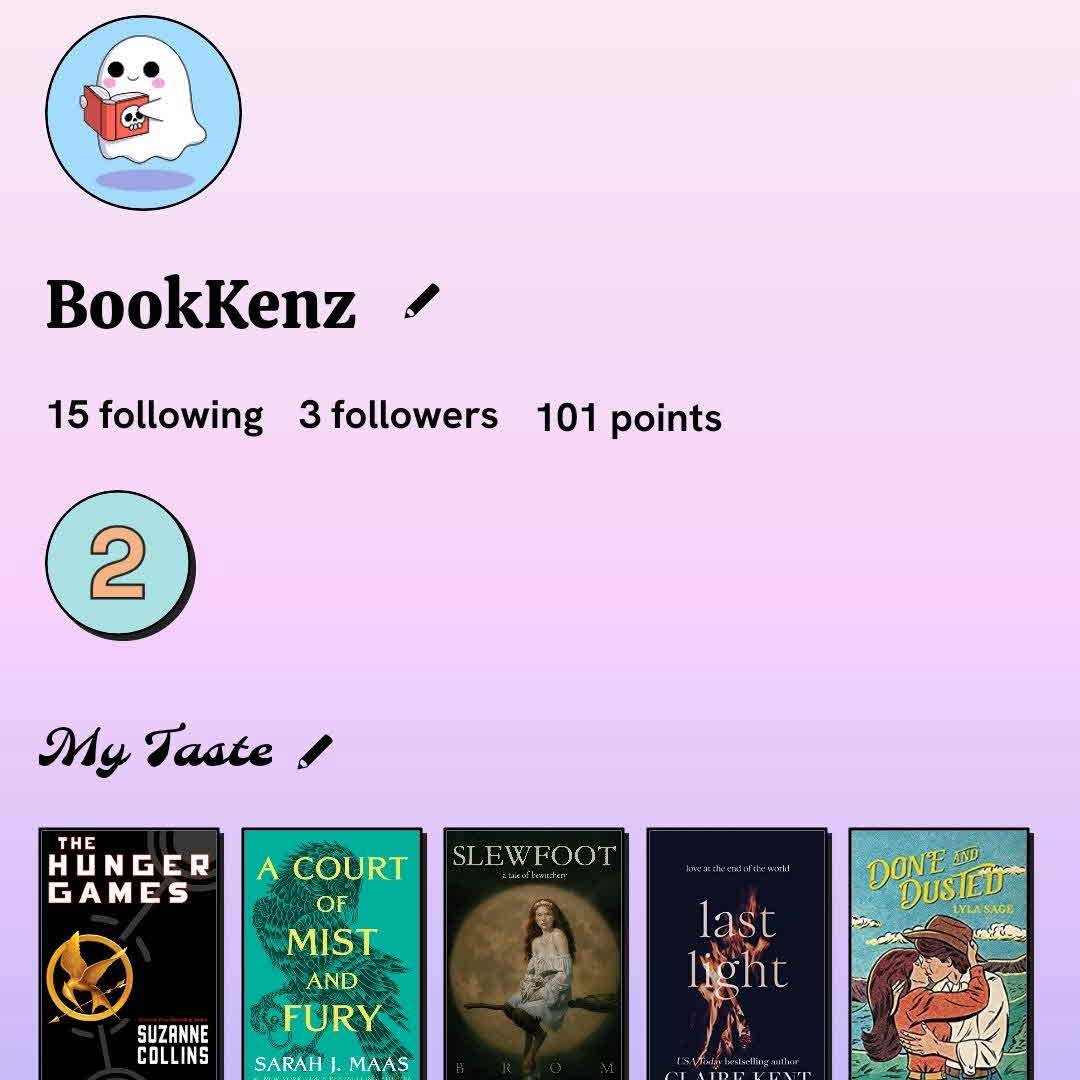
Task: Edit the My Taste section
Action: pos(315,751)
